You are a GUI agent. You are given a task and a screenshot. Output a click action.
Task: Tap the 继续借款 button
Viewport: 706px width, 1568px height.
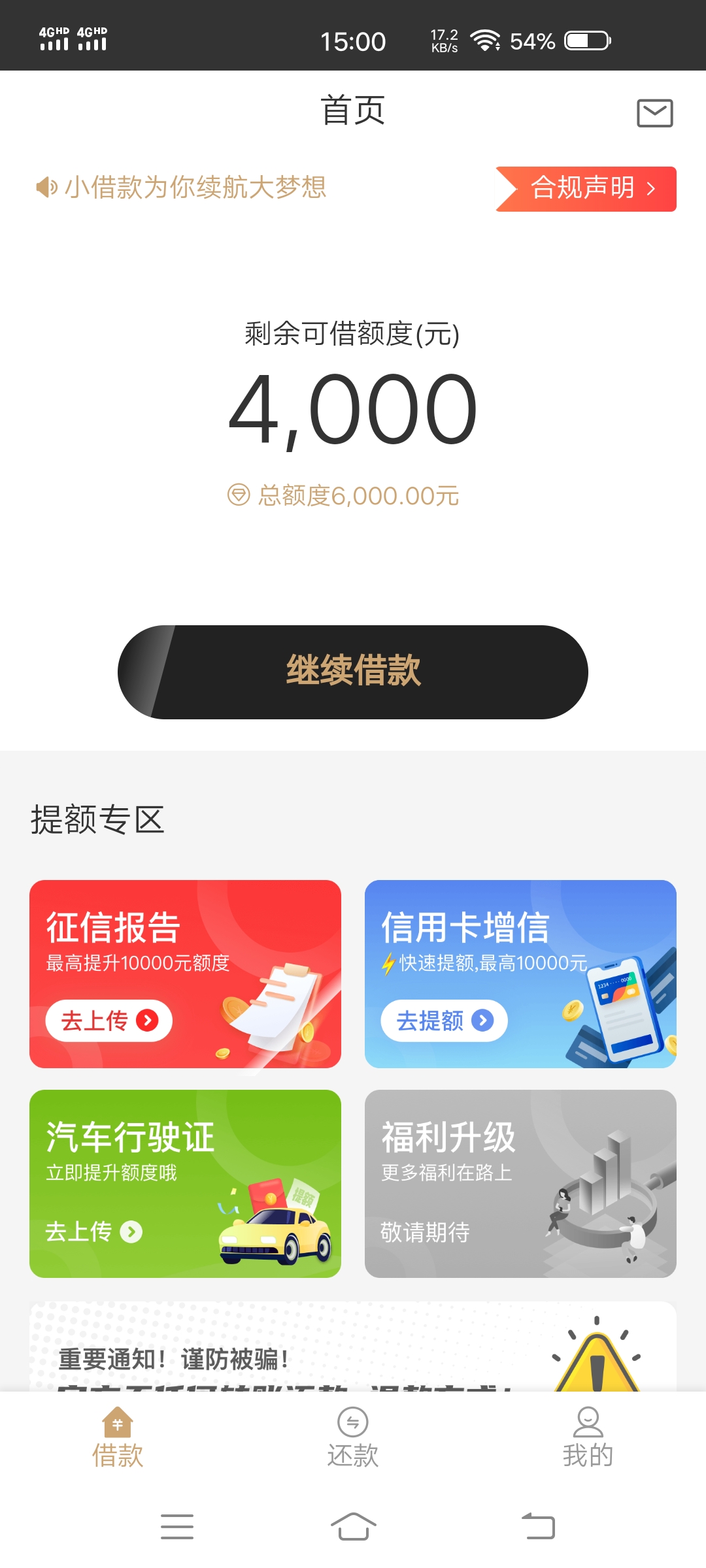353,672
